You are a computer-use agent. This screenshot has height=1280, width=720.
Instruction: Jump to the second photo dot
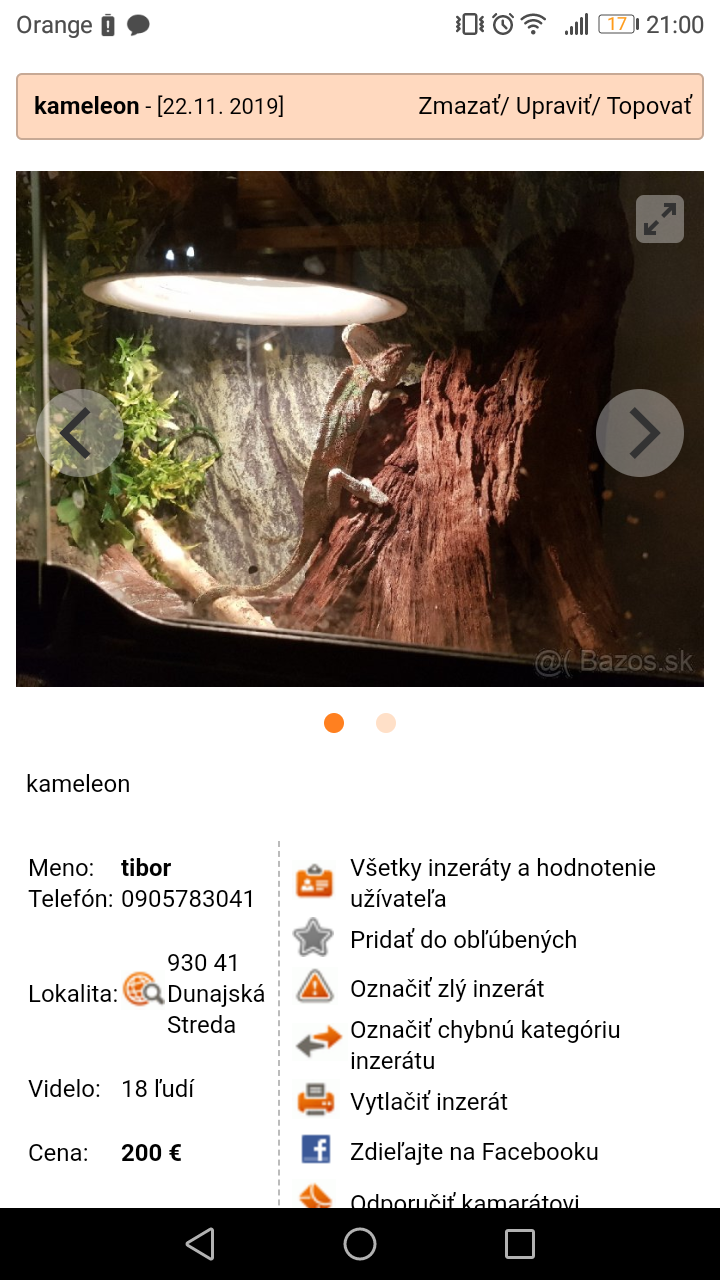pos(386,723)
